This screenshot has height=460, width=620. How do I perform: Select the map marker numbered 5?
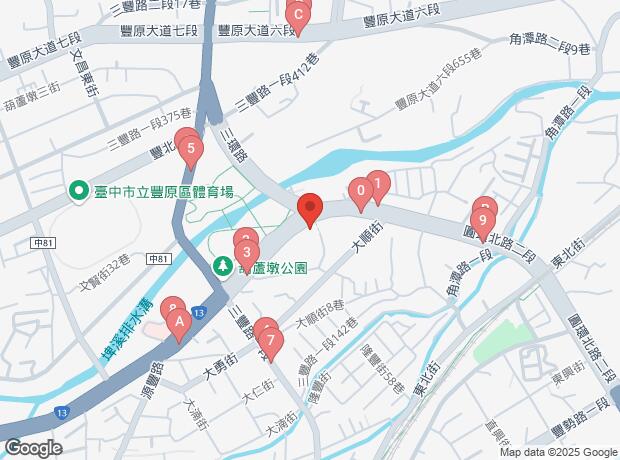click(190, 150)
